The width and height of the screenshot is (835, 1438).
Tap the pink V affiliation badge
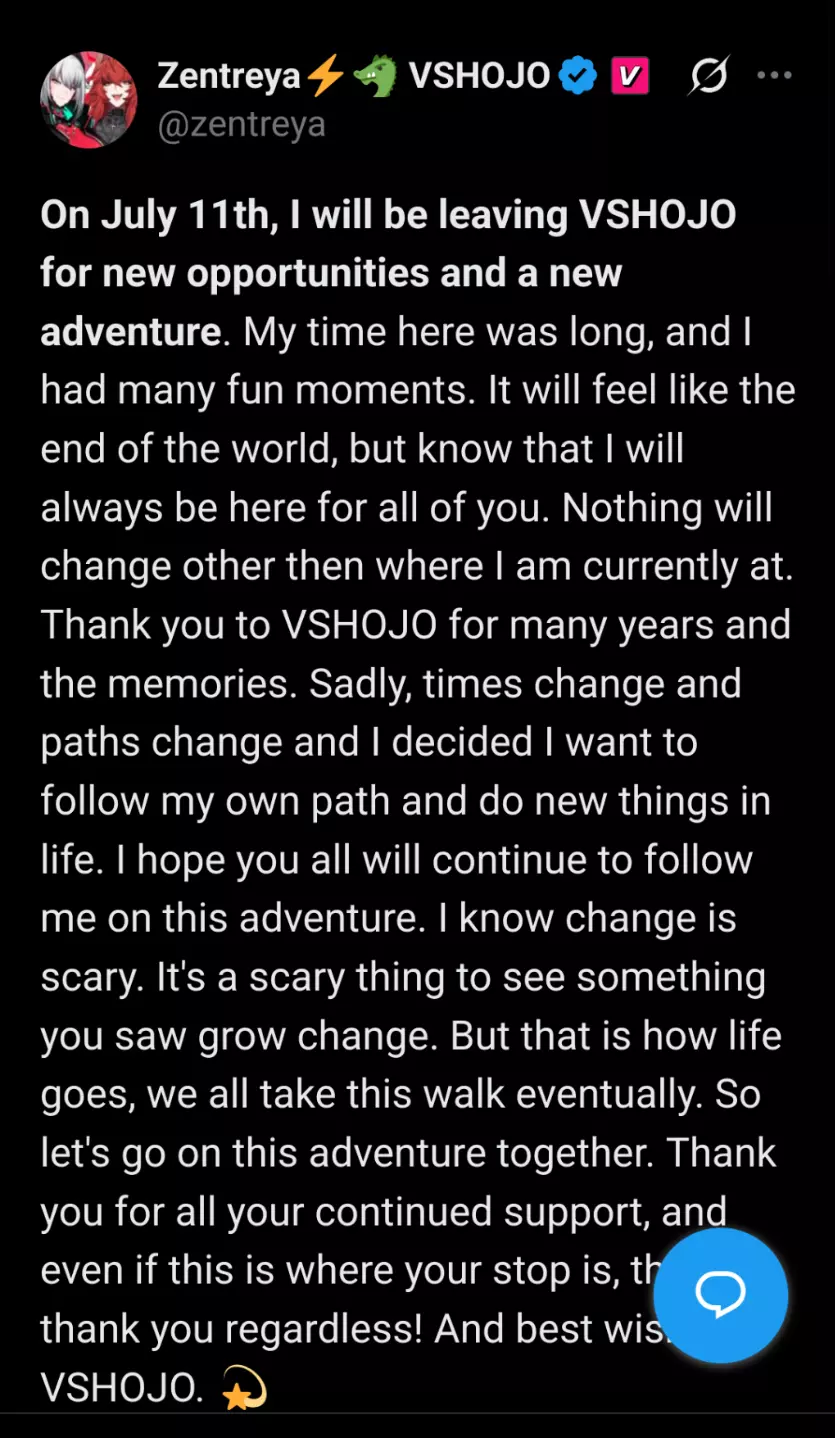(630, 76)
